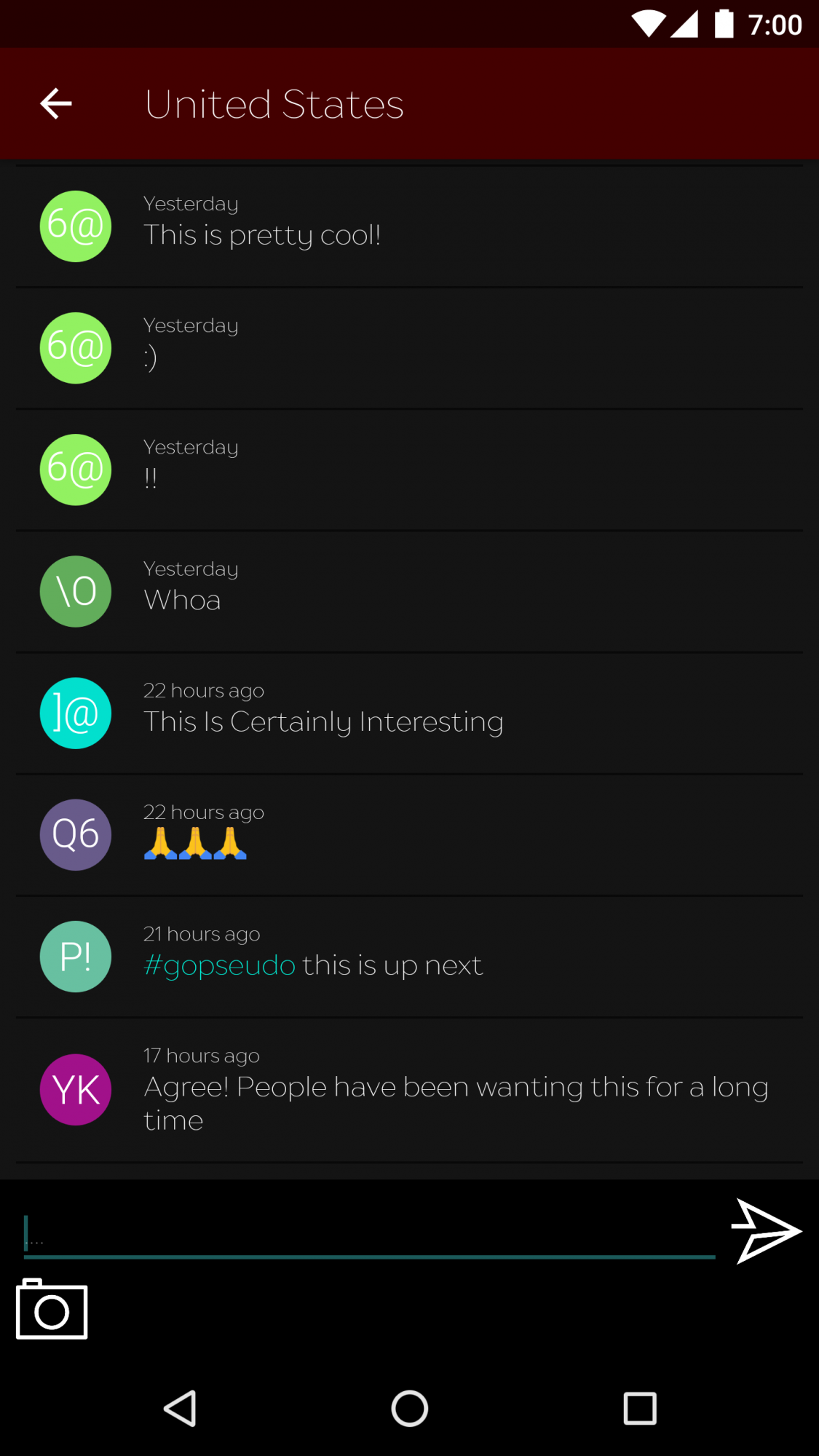Open the 'This is pretty cool!' message
The image size is (819, 1456).
tap(262, 235)
